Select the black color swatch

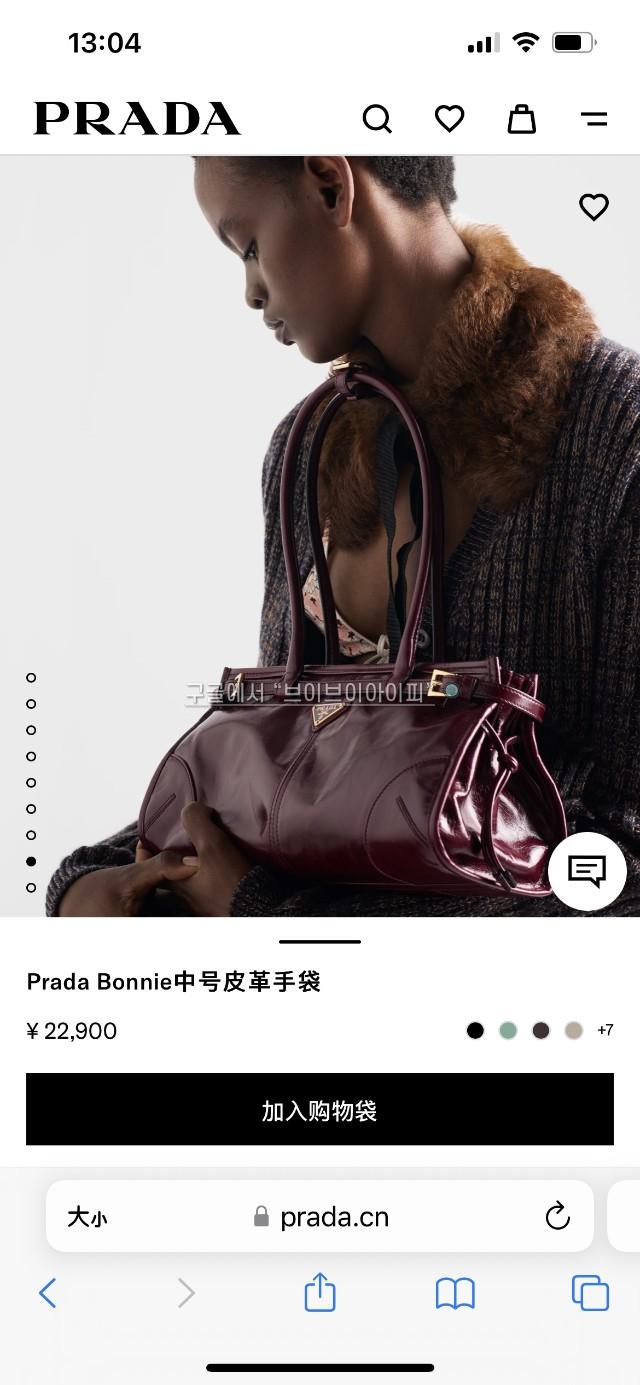click(475, 1030)
